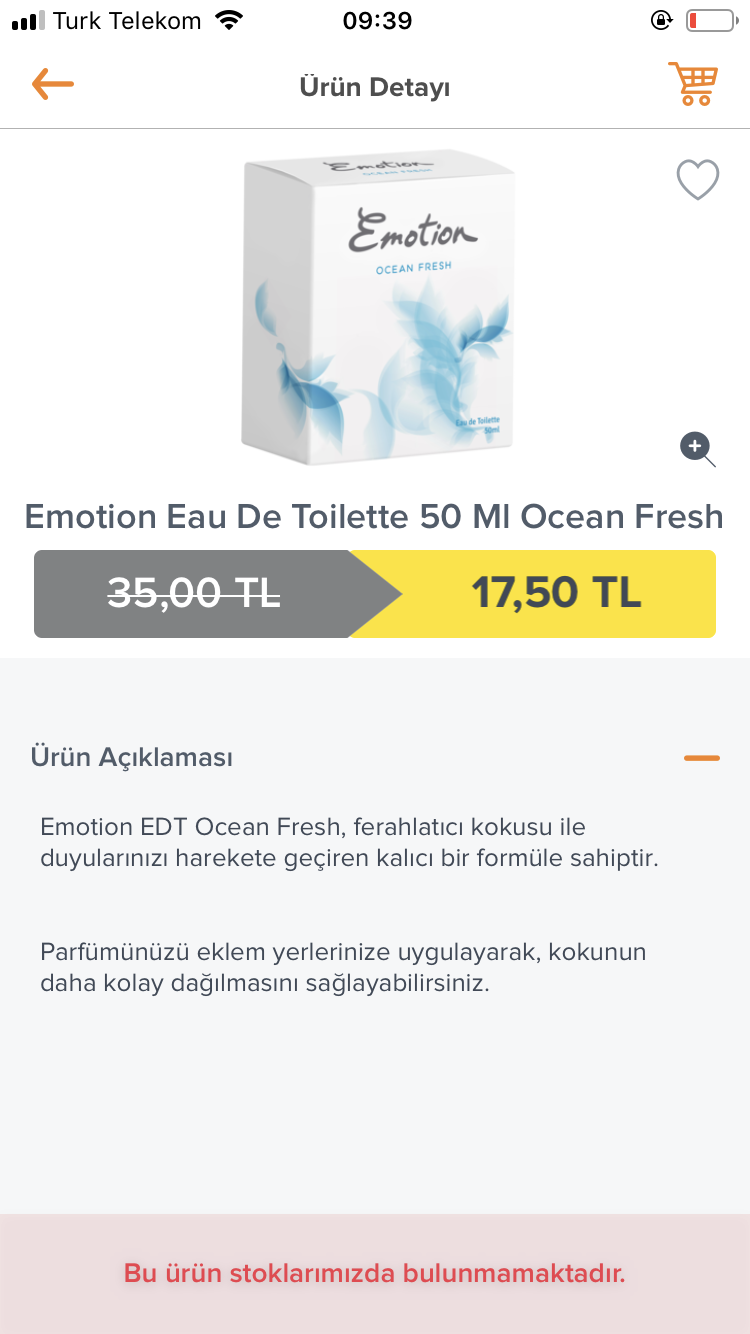Add product to favorites with heart icon
Viewport: 750px width, 1334px height.
(697, 181)
